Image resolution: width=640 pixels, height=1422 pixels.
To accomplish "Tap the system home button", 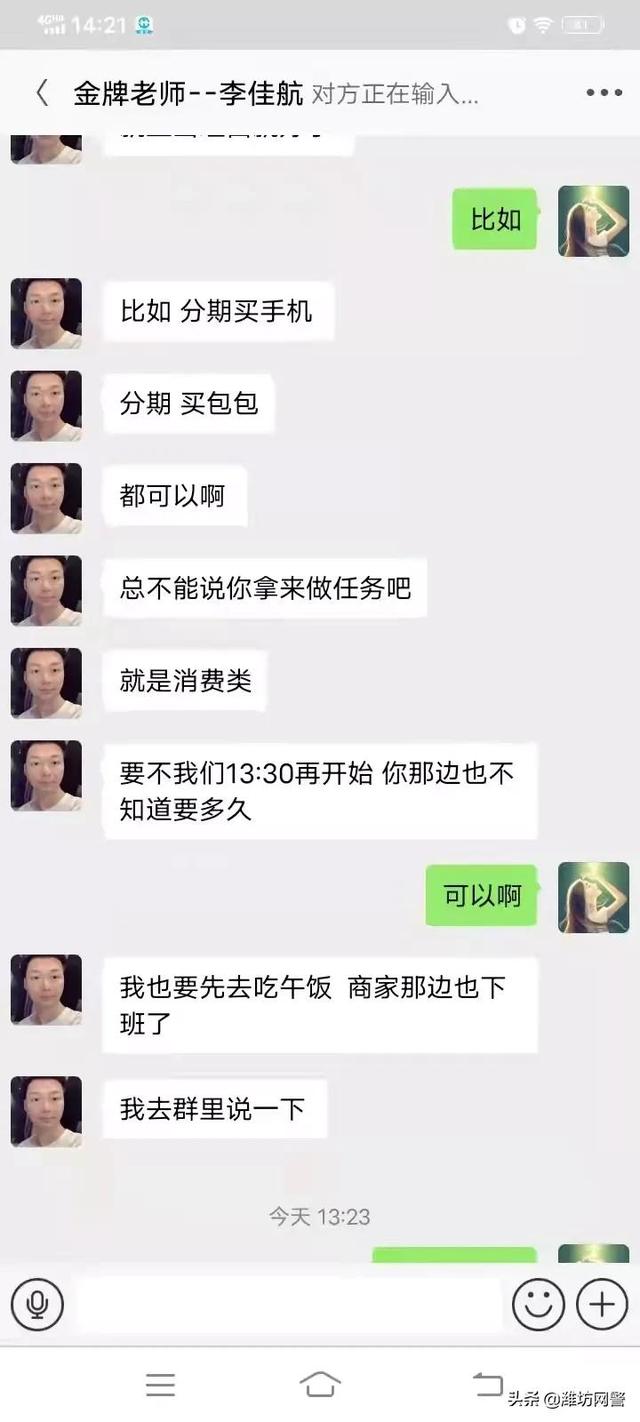I will (320, 1385).
